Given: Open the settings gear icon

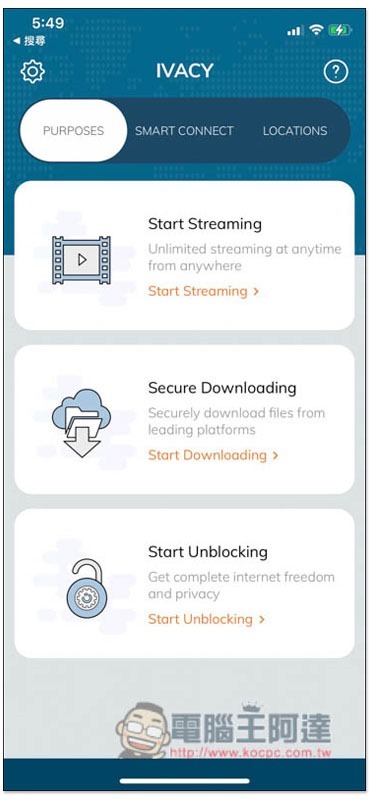Looking at the screenshot, I should pyautogui.click(x=32, y=72).
